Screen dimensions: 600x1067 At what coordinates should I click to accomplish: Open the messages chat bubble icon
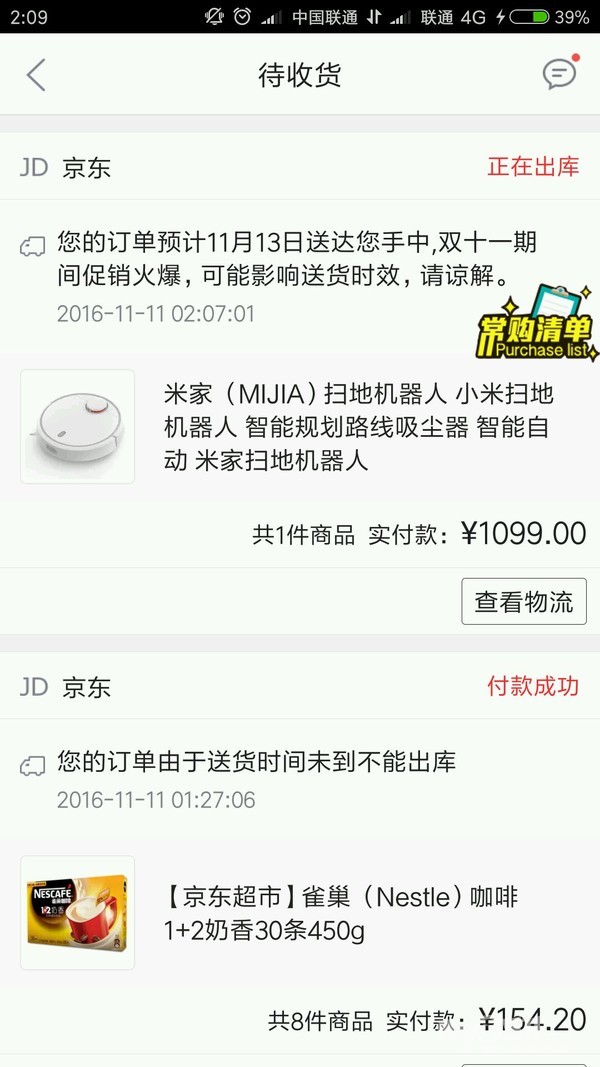point(559,74)
